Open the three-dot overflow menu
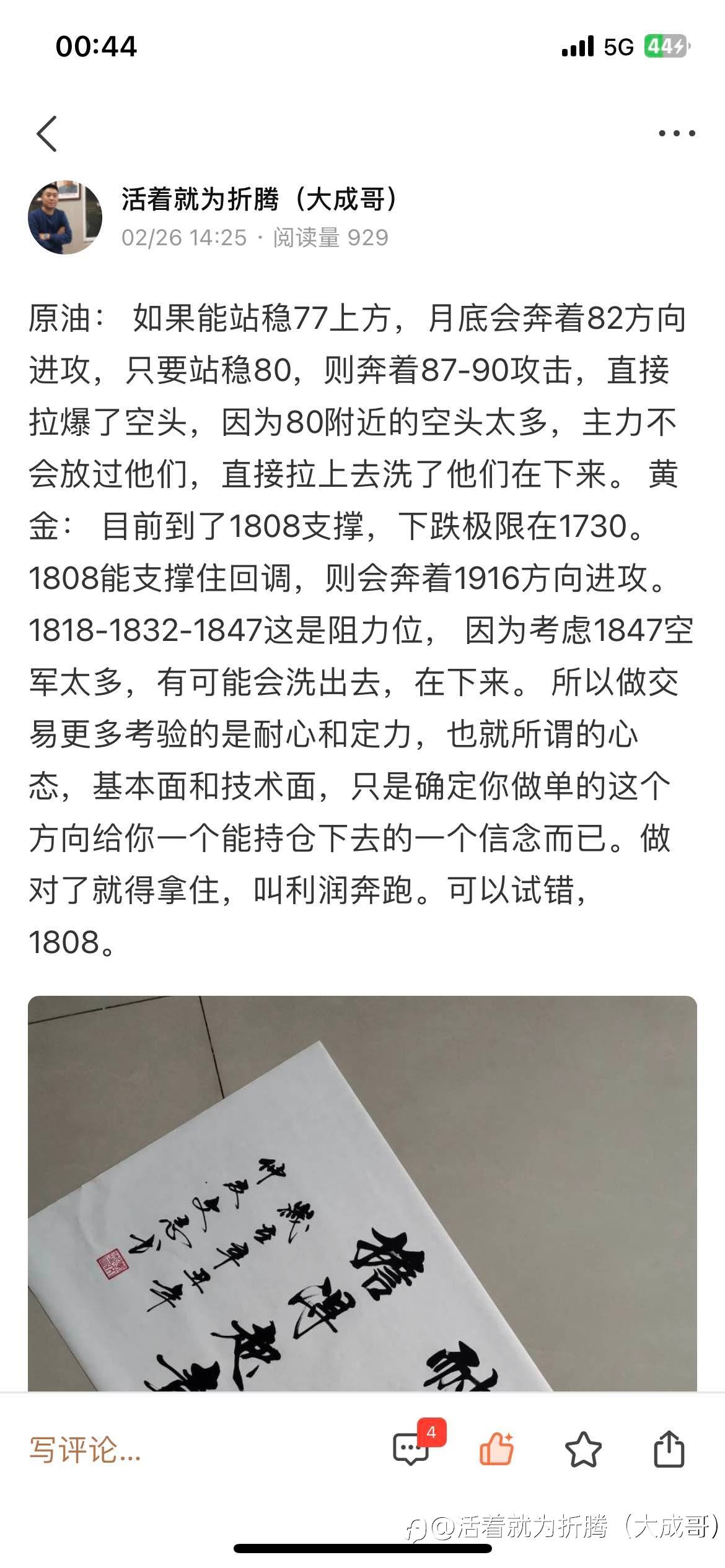 coord(676,134)
